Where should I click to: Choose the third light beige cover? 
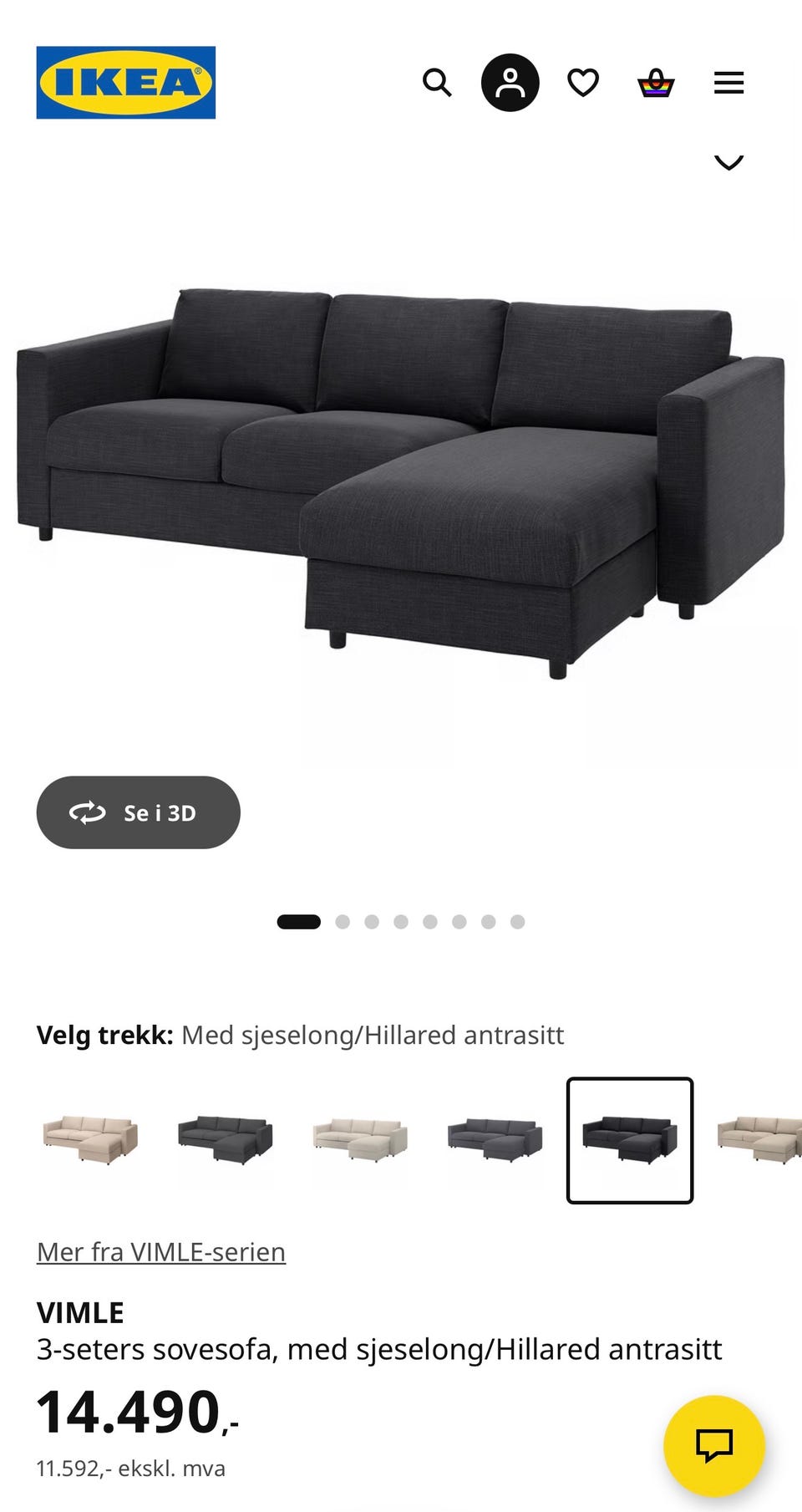pyautogui.click(x=360, y=1140)
